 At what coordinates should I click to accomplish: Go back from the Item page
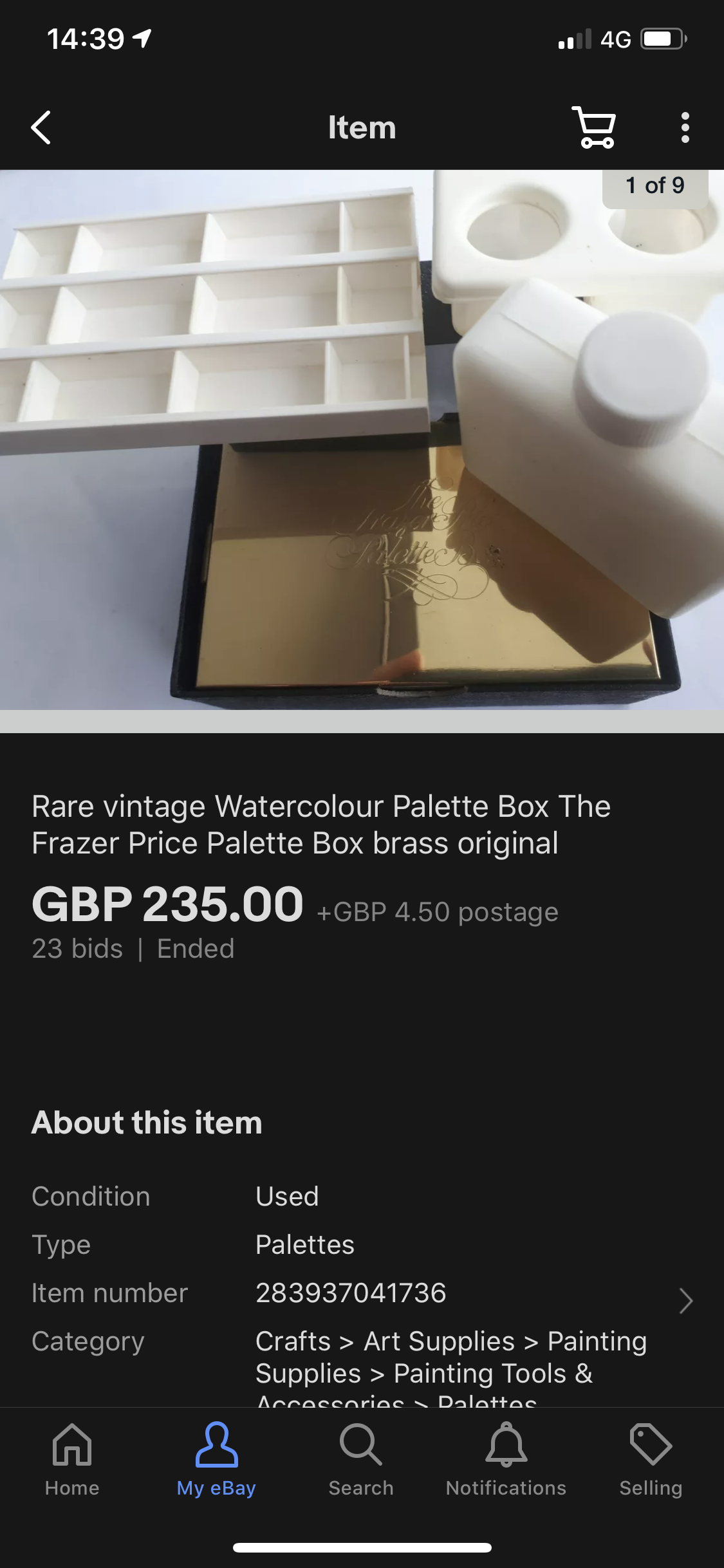[41, 127]
